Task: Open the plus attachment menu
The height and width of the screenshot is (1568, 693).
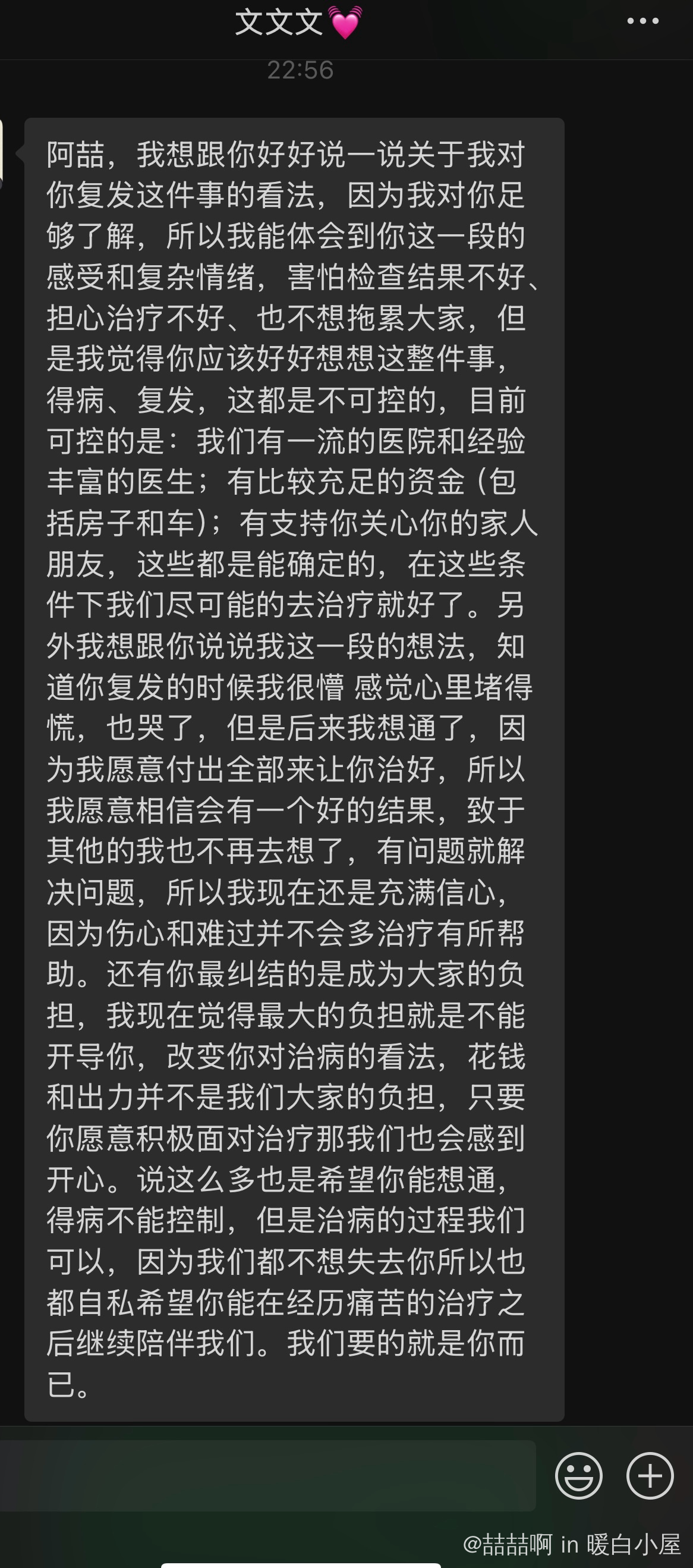Action: pyautogui.click(x=650, y=1475)
